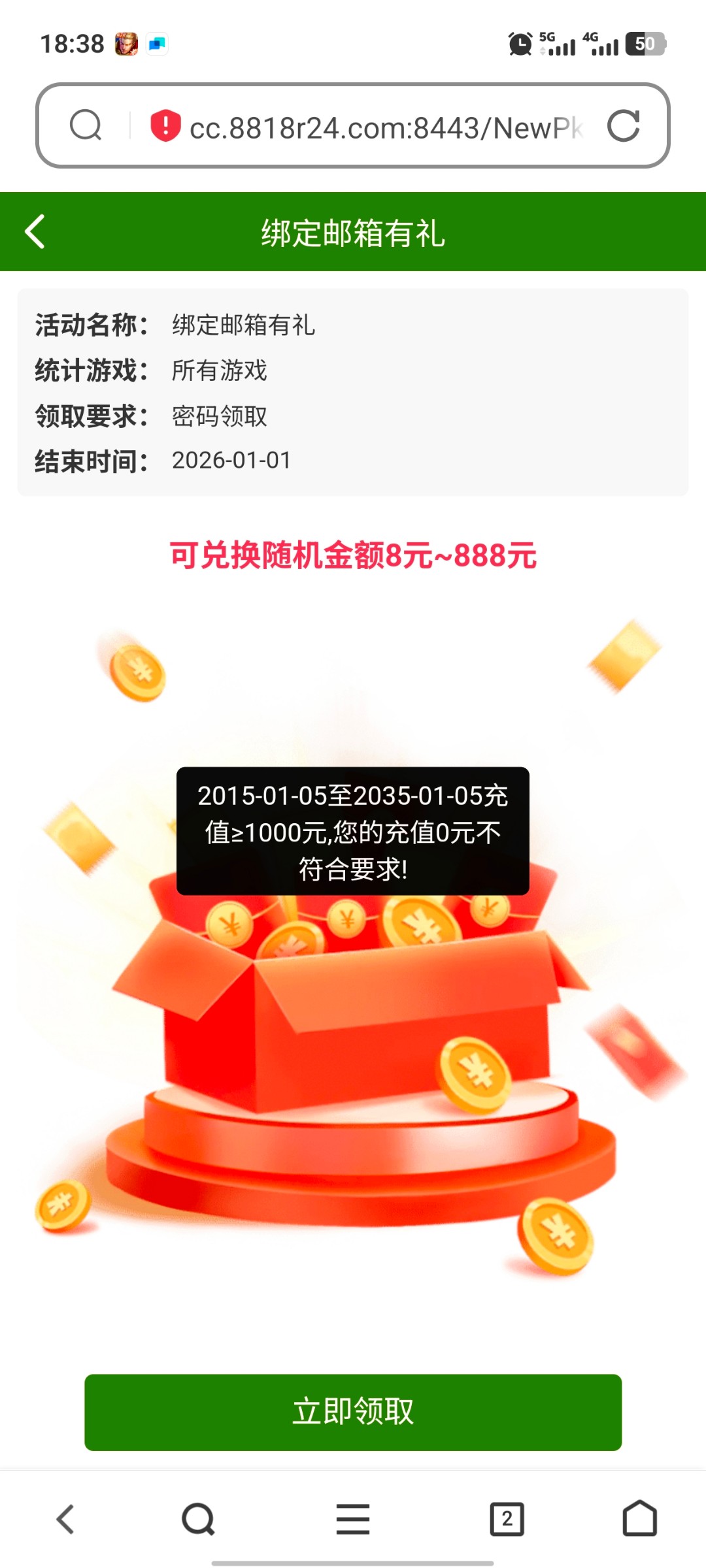Image resolution: width=706 pixels, height=1568 pixels.
Task: Show the 2 open tabs
Action: click(507, 1518)
